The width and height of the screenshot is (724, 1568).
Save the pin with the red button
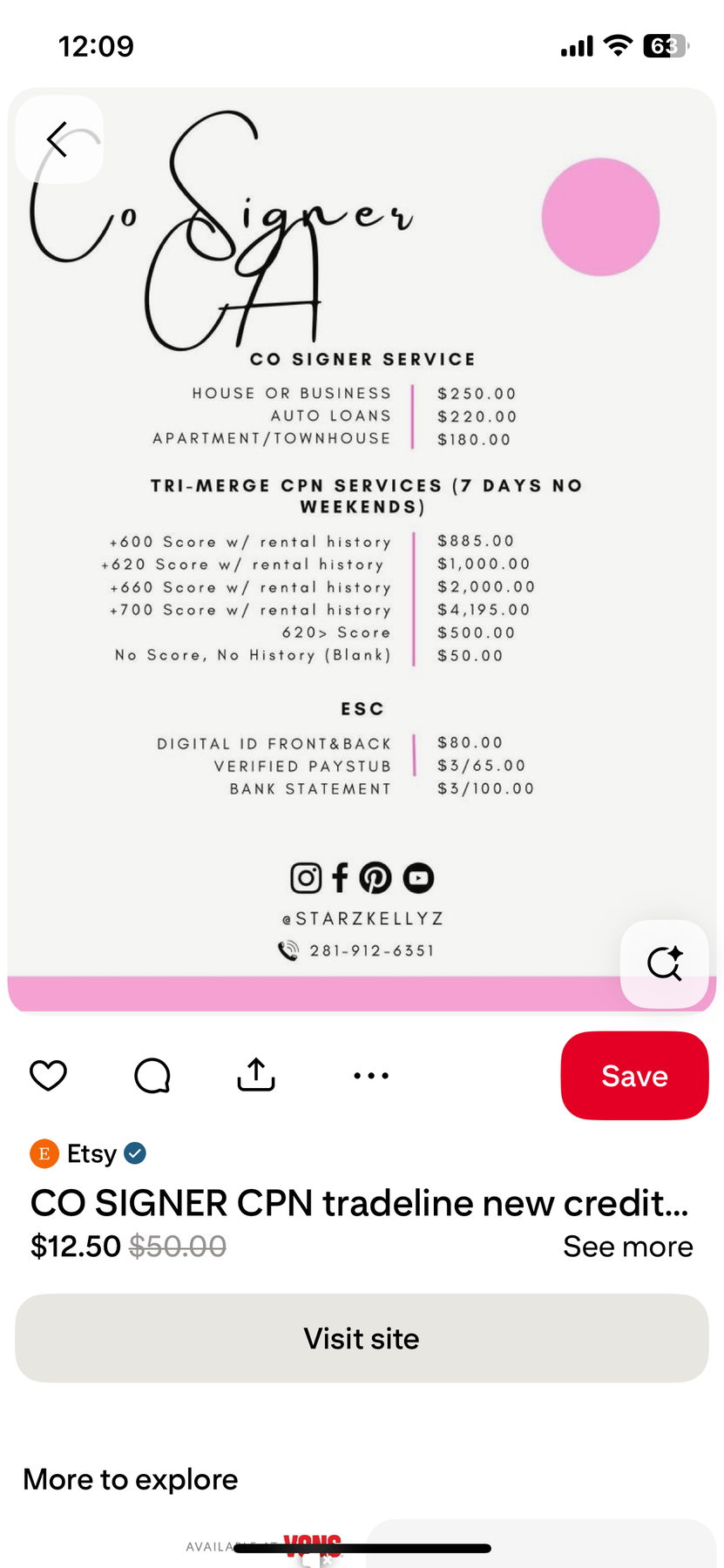coord(633,1075)
